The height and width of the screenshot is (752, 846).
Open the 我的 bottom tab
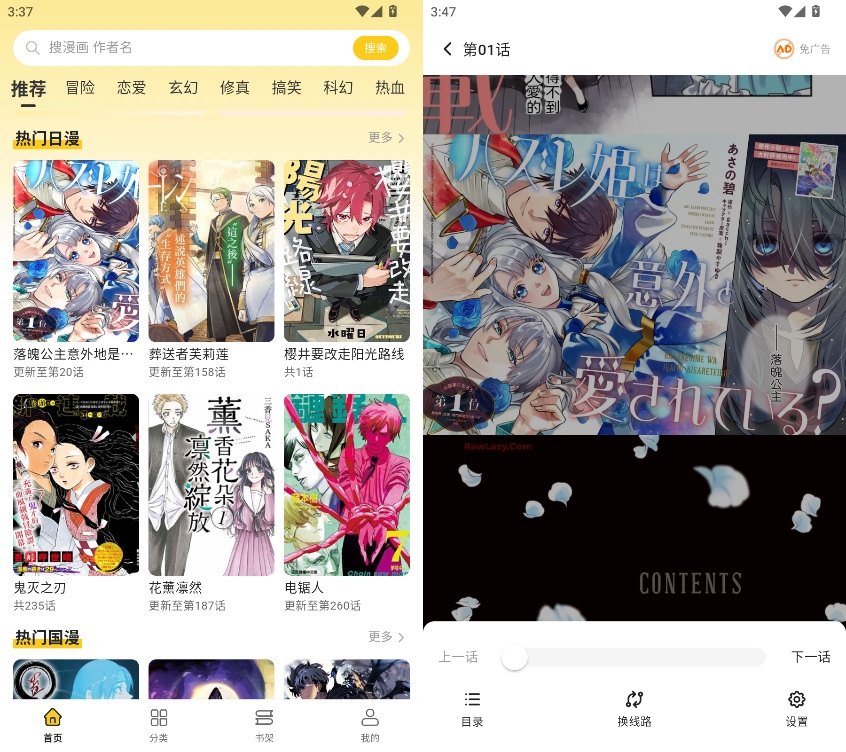tap(369, 725)
